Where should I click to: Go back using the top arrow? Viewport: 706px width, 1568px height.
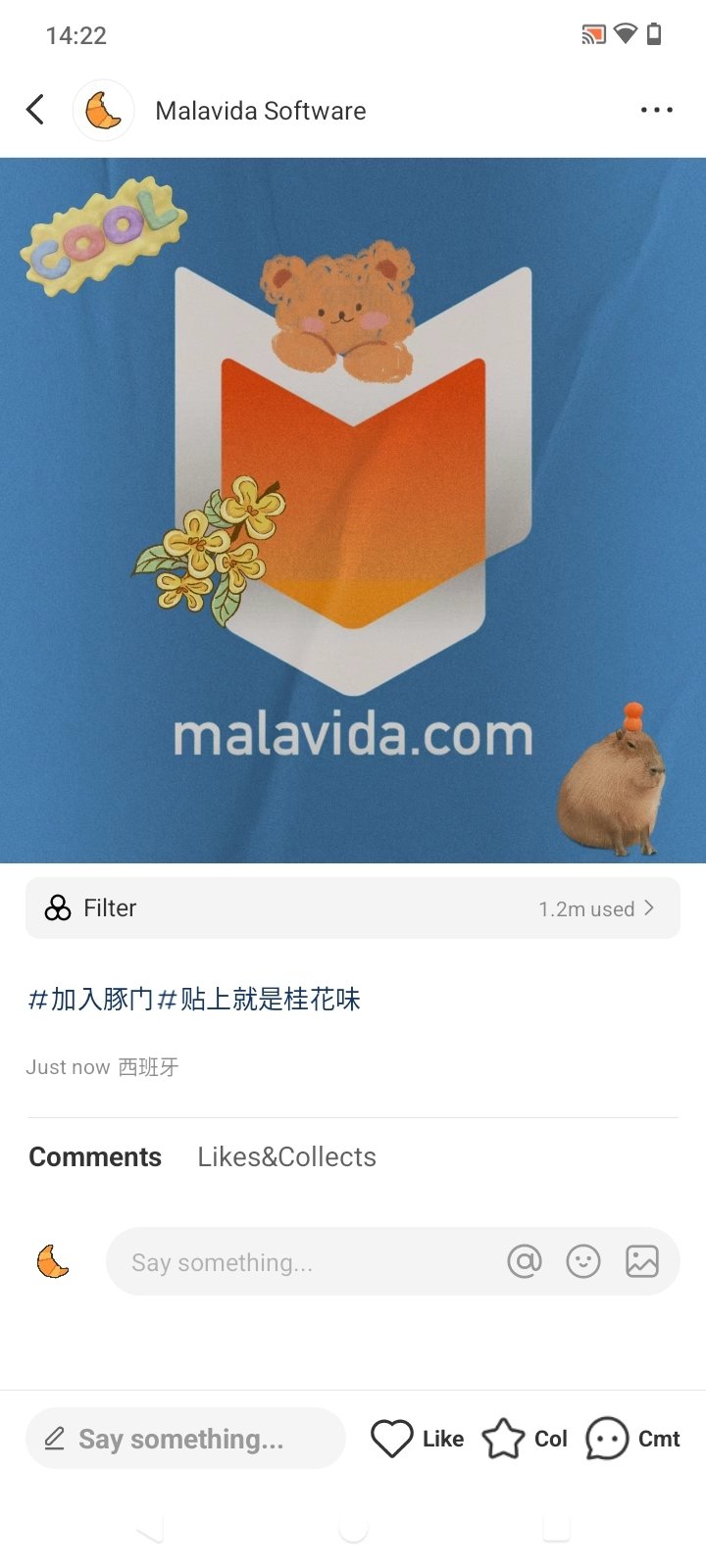[x=36, y=110]
